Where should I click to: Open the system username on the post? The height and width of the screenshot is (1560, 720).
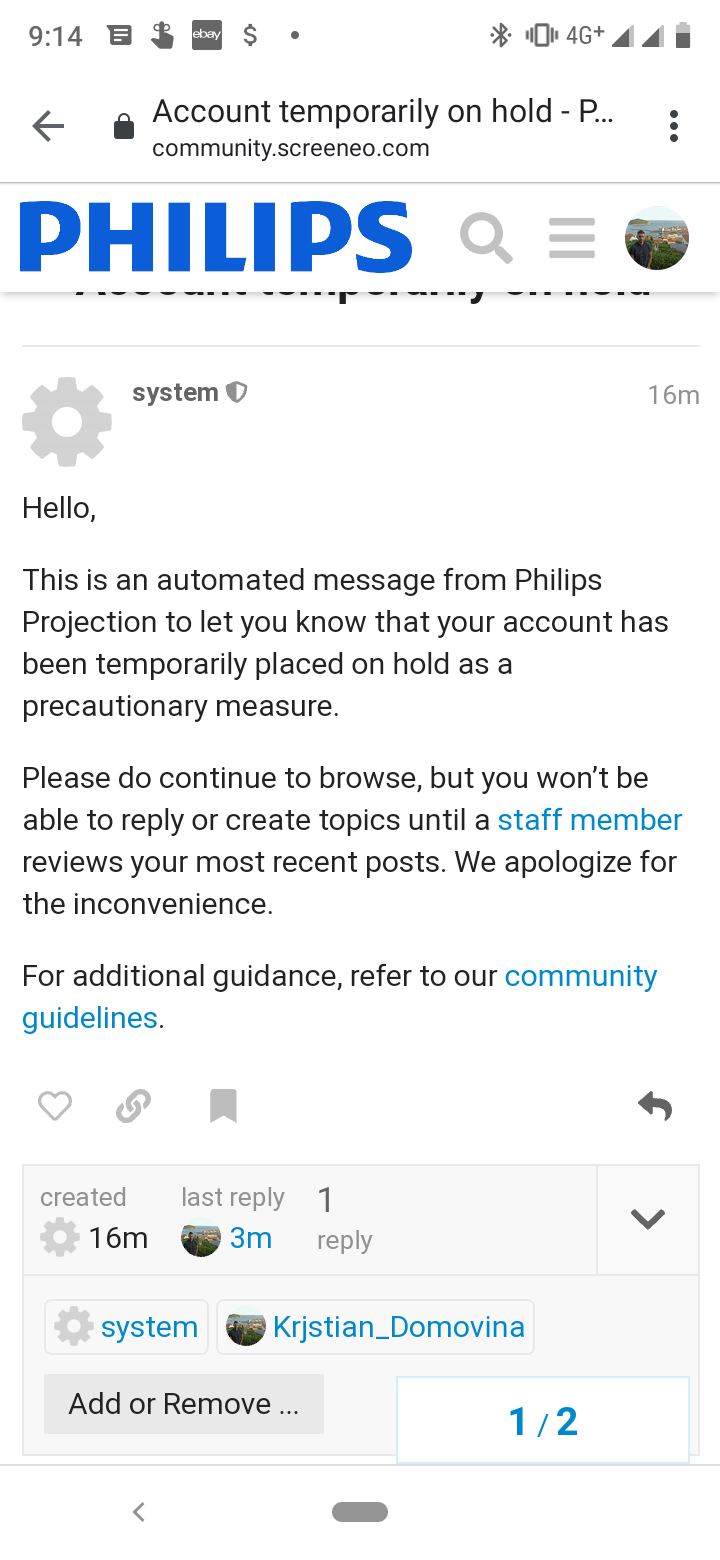tap(175, 392)
